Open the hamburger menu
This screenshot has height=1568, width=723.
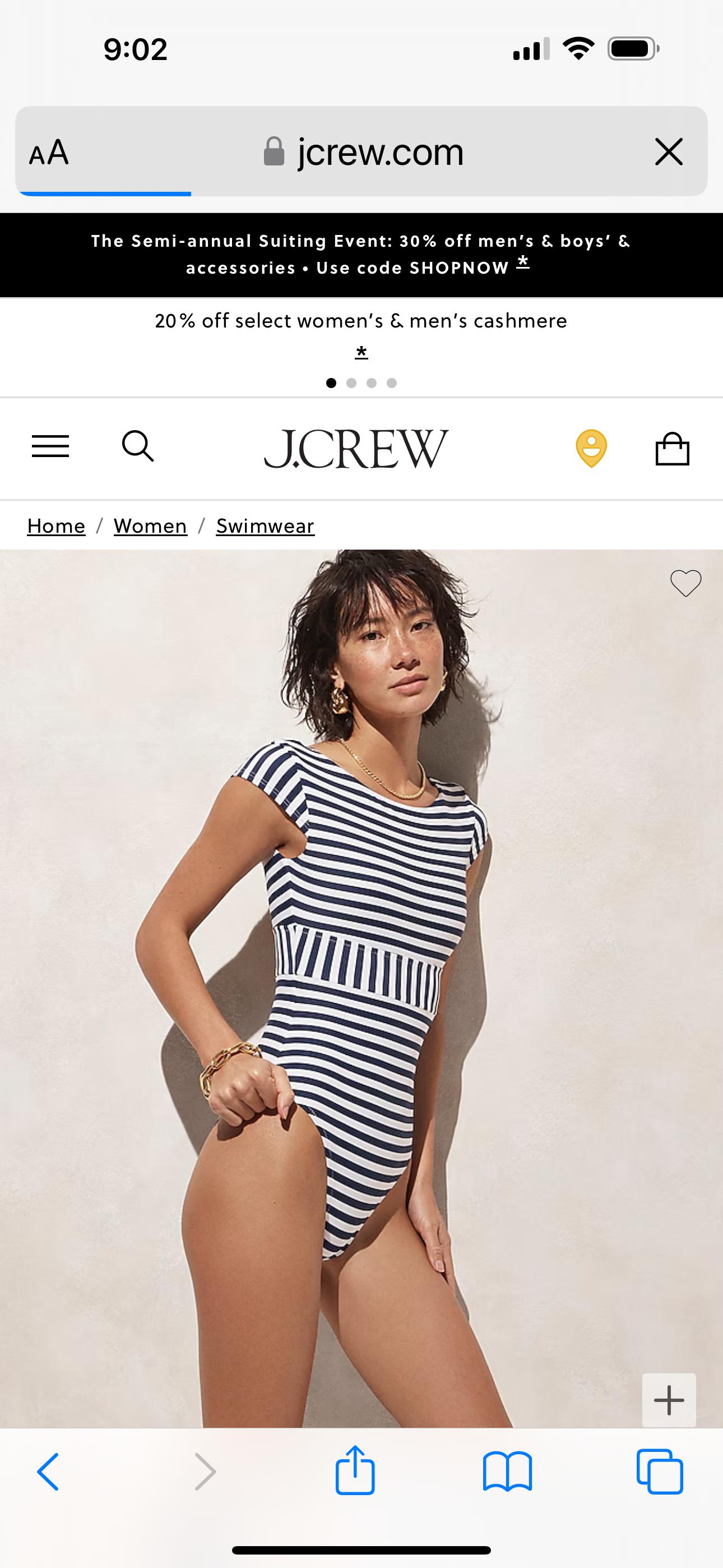click(50, 446)
